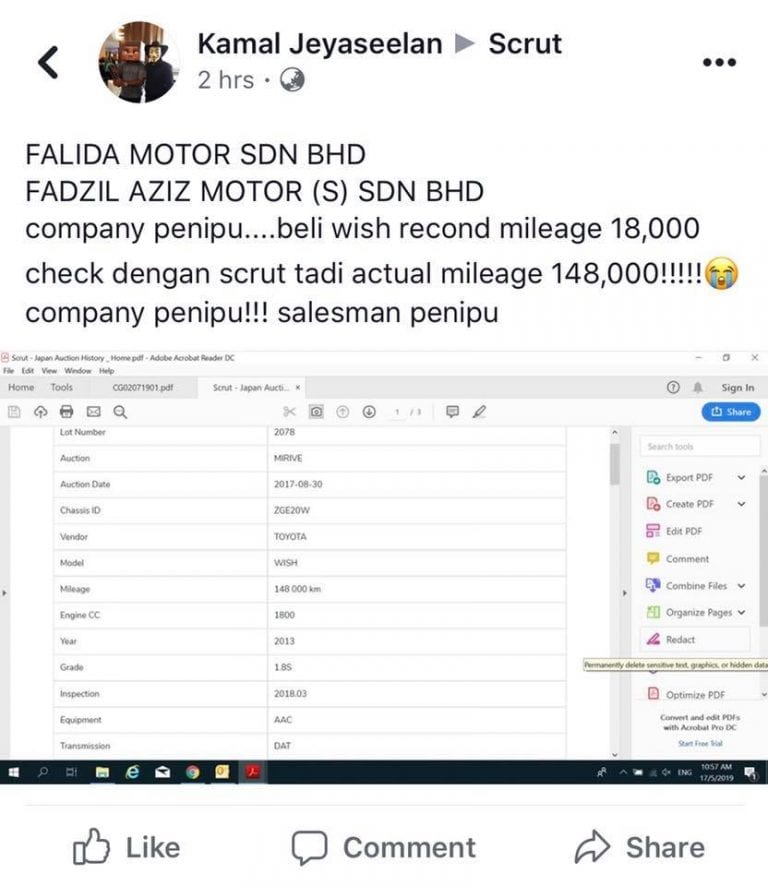
Task: Like this post
Action: [126, 848]
